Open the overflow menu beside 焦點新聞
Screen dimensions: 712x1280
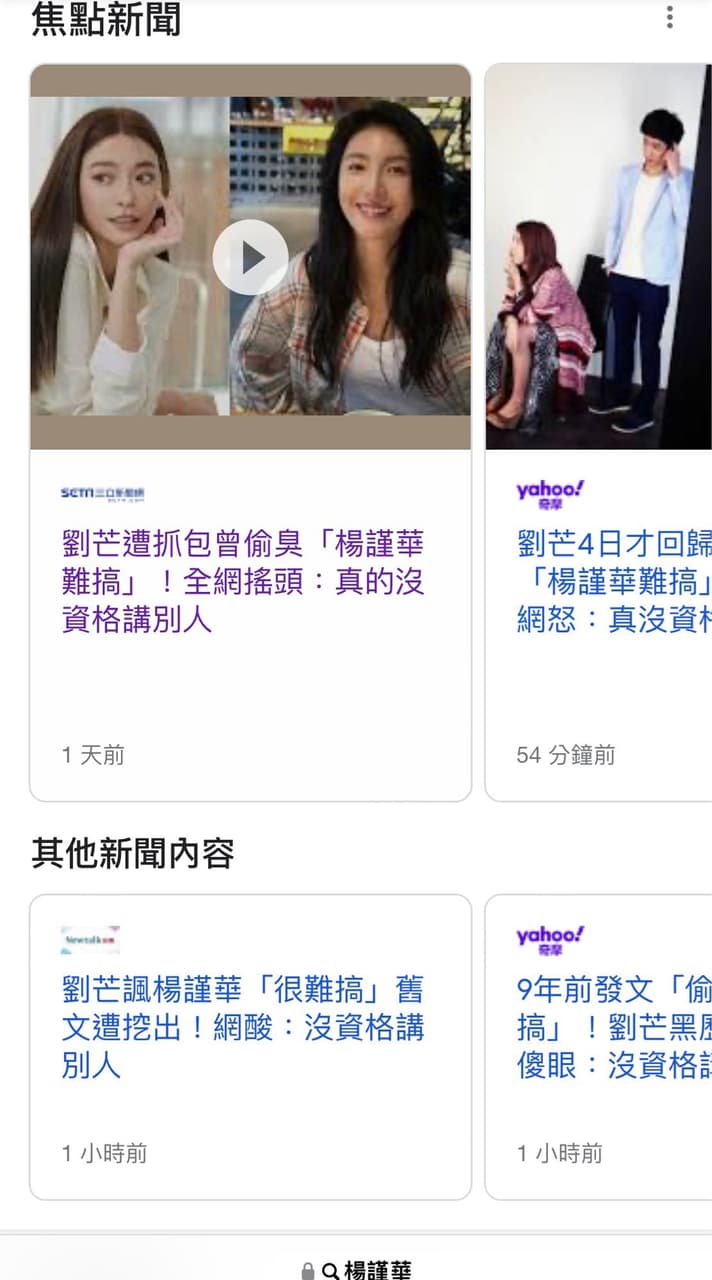tap(669, 17)
